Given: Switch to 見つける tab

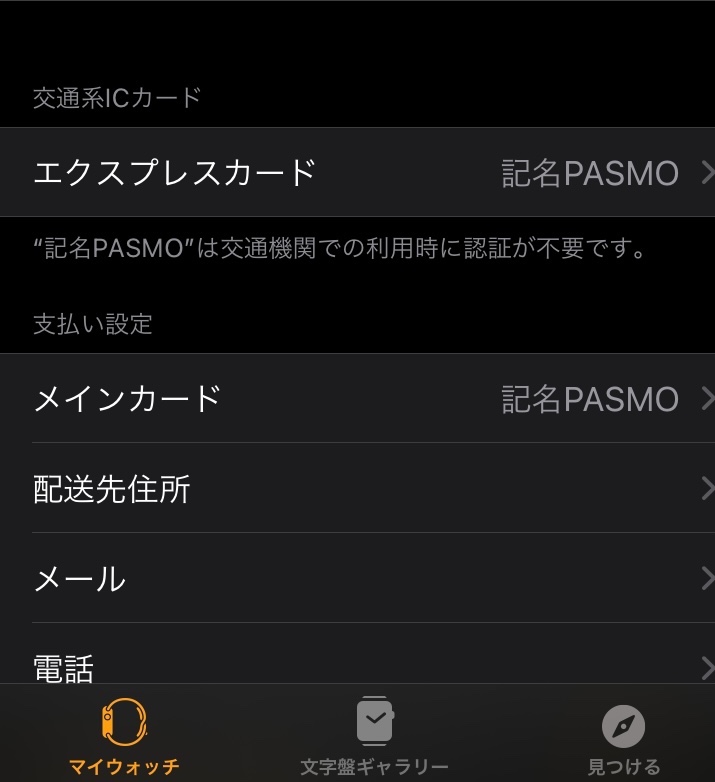Looking at the screenshot, I should click(623, 738).
